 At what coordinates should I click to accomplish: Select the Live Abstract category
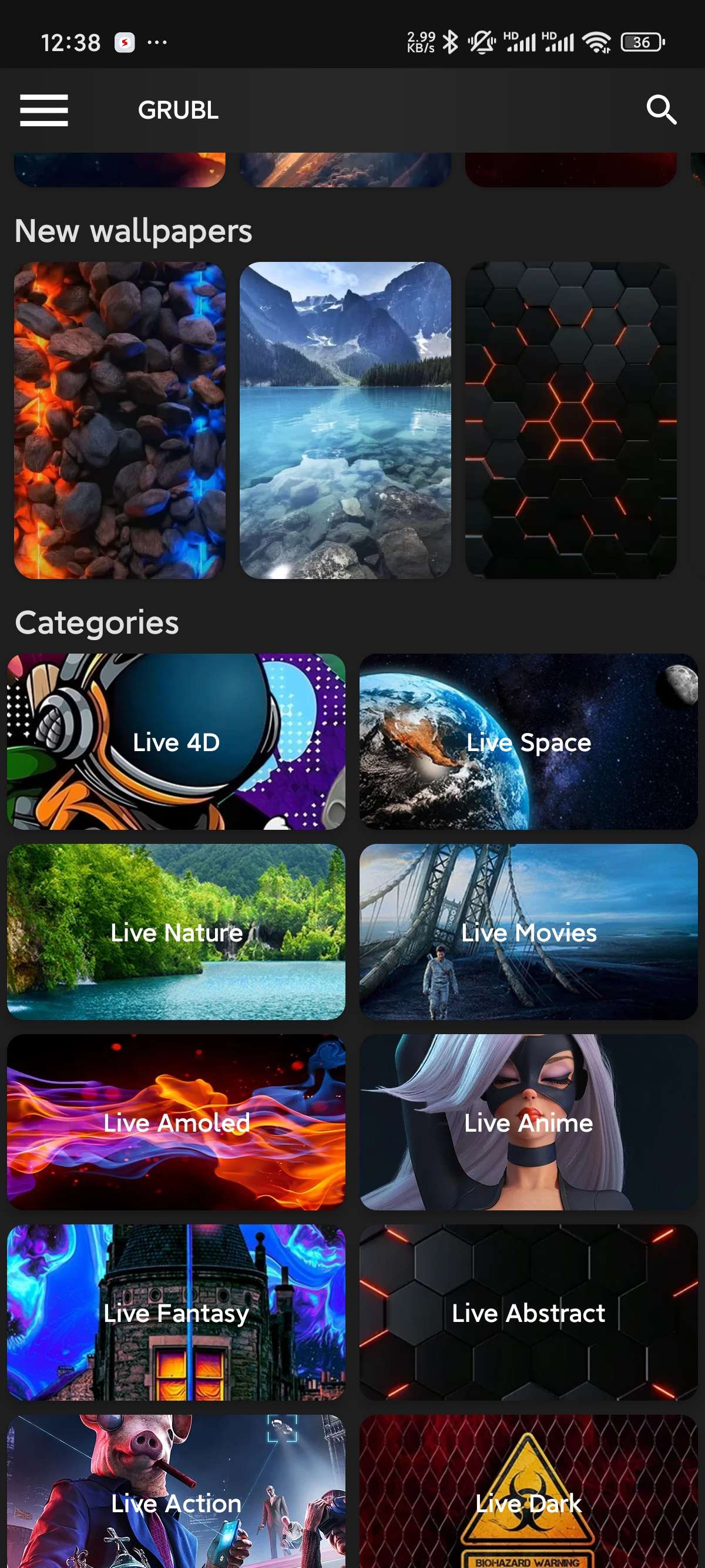click(528, 1313)
